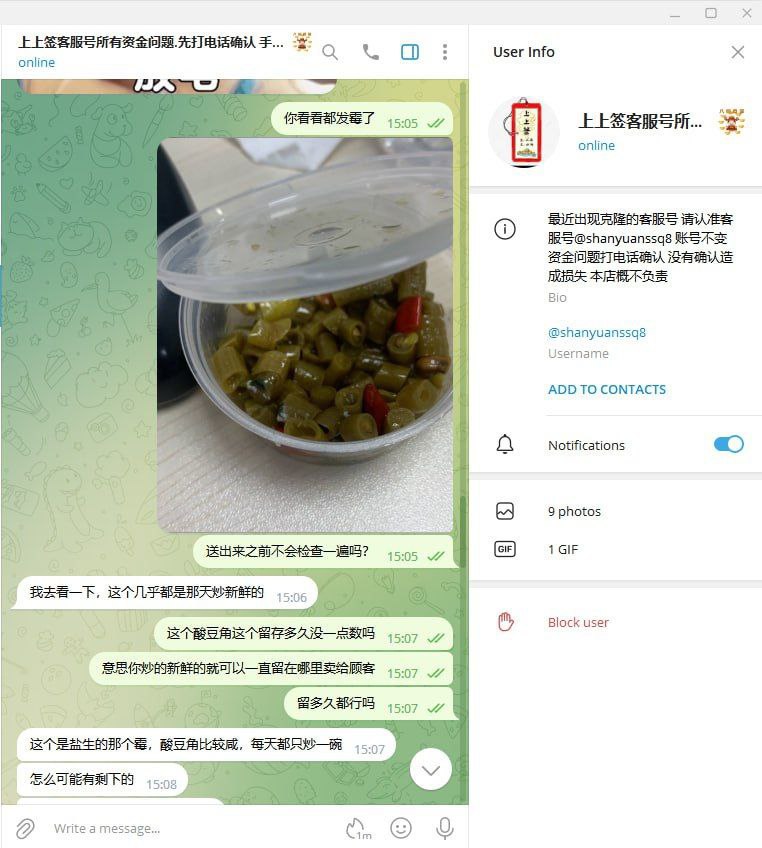The image size is (762, 848).
Task: Maximize the application window
Action: [711, 13]
